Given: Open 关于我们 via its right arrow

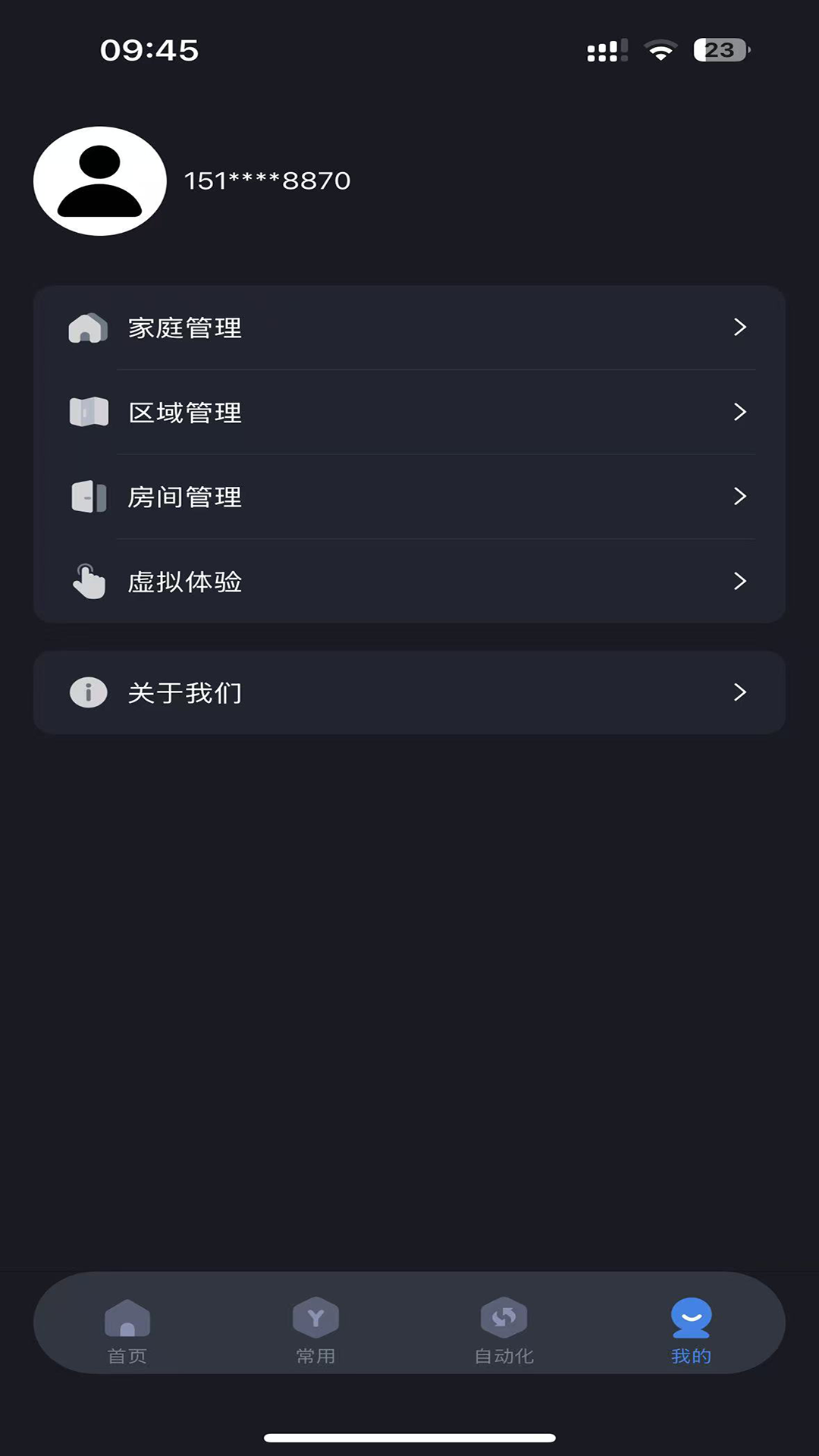Looking at the screenshot, I should click(739, 692).
